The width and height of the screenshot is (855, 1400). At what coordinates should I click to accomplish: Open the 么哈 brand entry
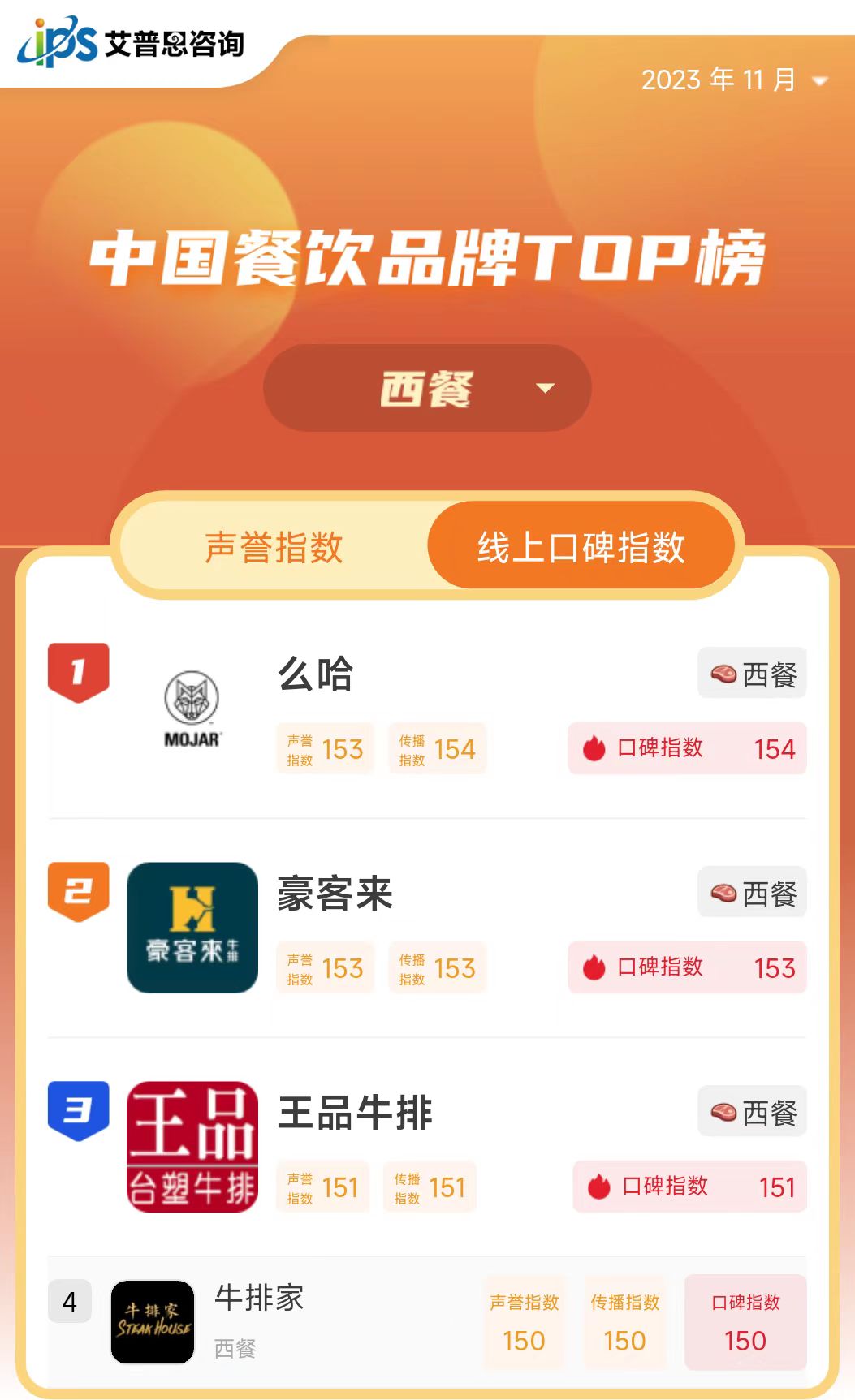point(427,709)
